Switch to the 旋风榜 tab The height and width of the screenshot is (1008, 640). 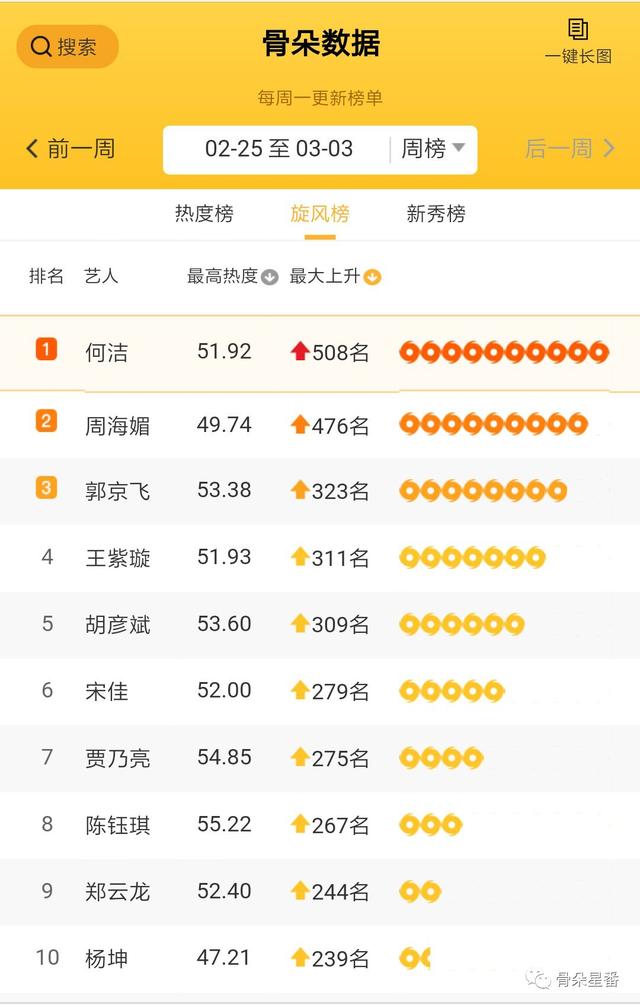click(x=320, y=213)
